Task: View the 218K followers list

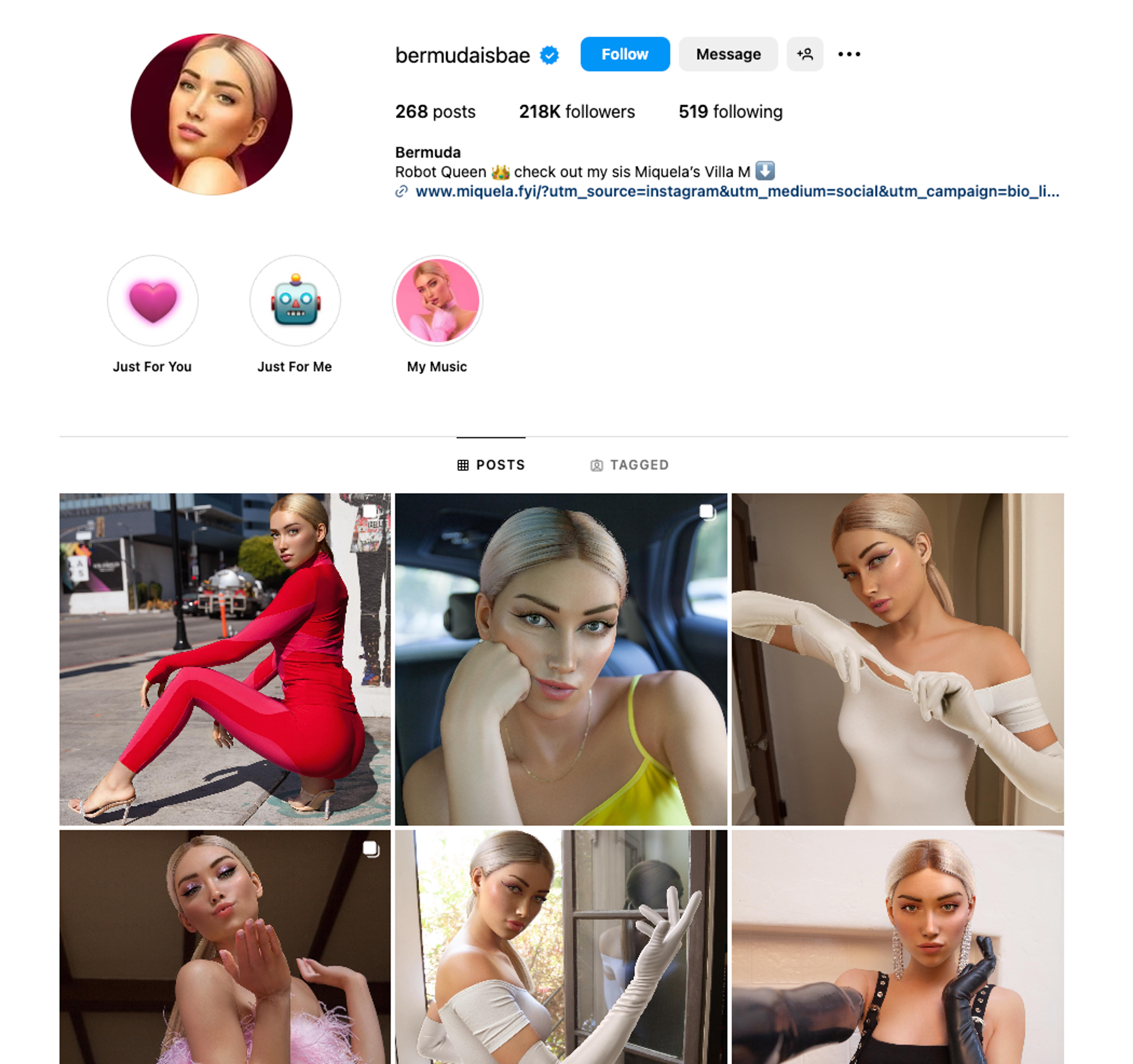Action: [x=576, y=112]
